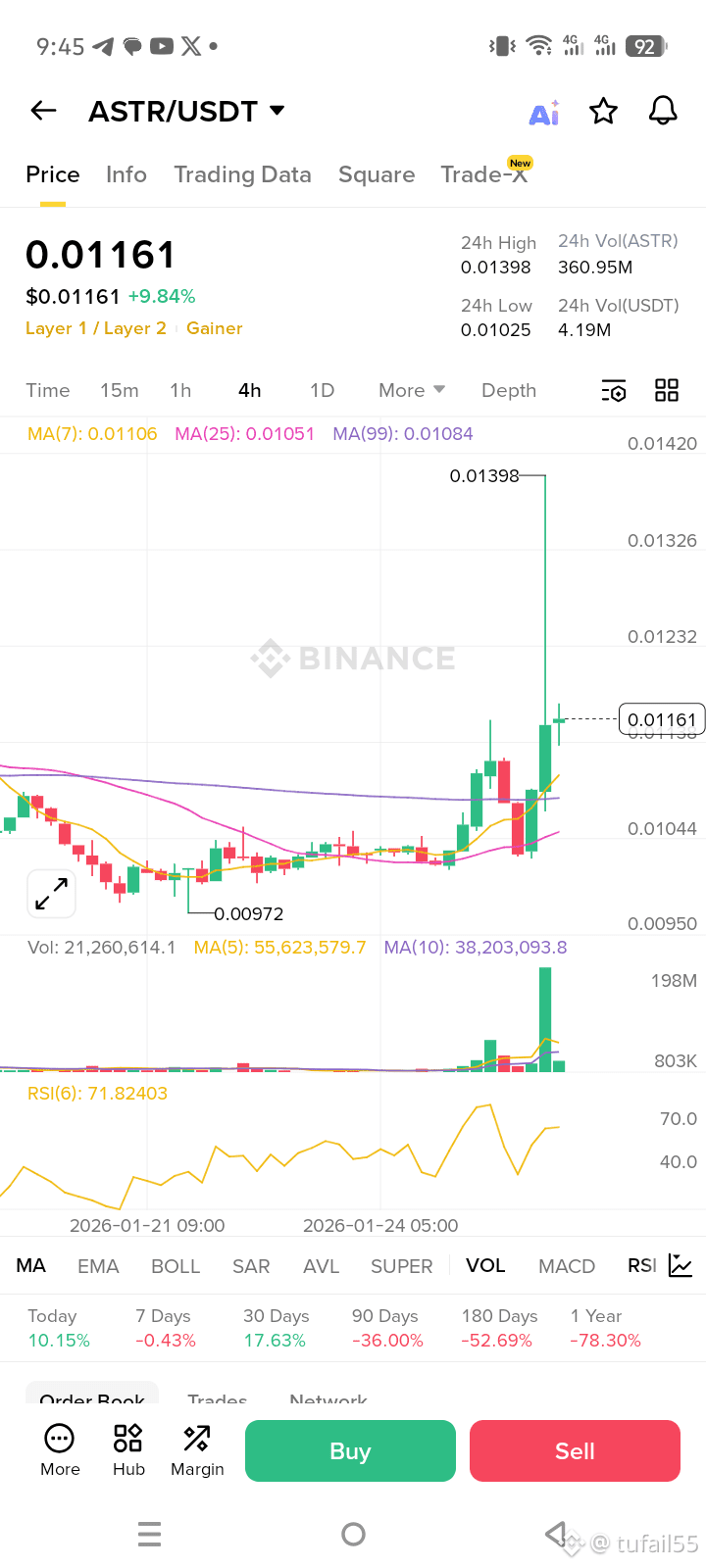Image resolution: width=706 pixels, height=1568 pixels.
Task: Switch to the Trades panel
Action: (217, 1399)
